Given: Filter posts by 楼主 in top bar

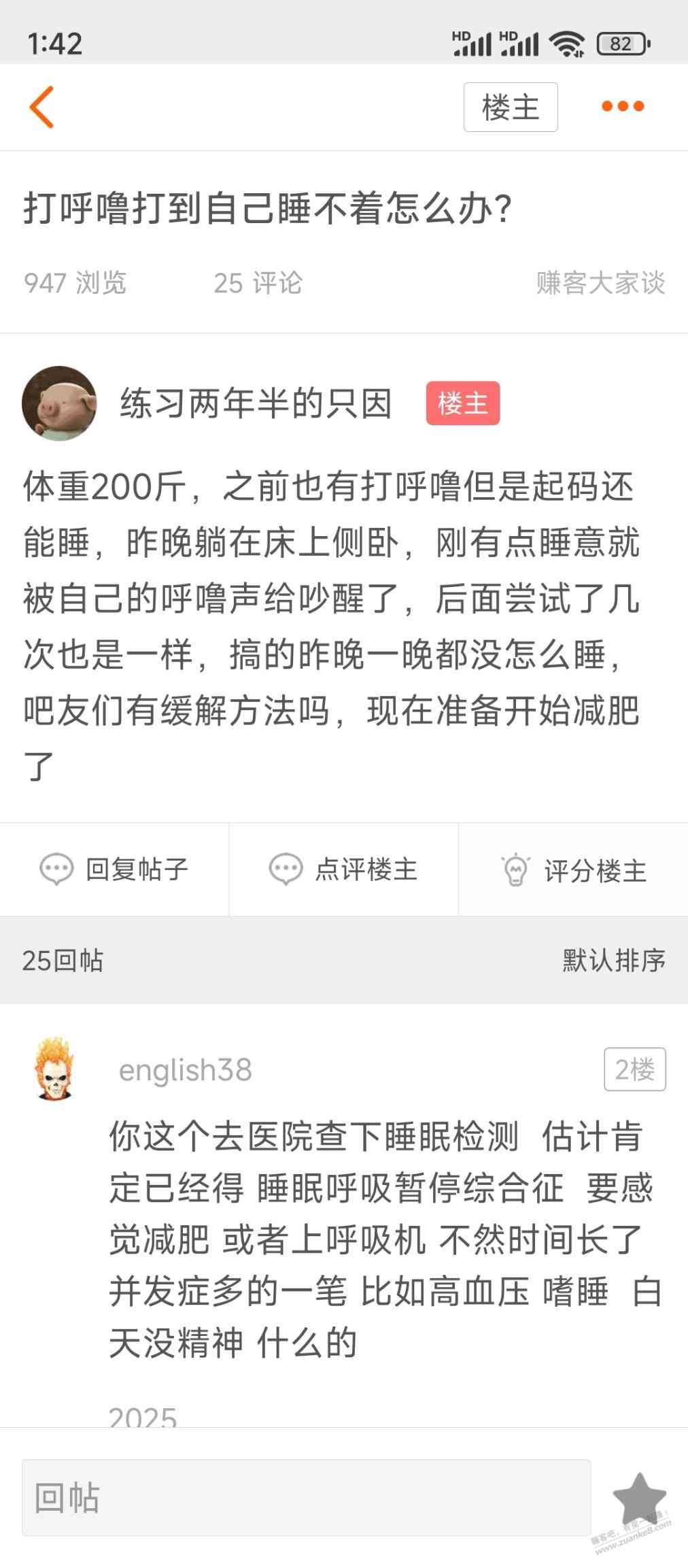Looking at the screenshot, I should click(510, 107).
